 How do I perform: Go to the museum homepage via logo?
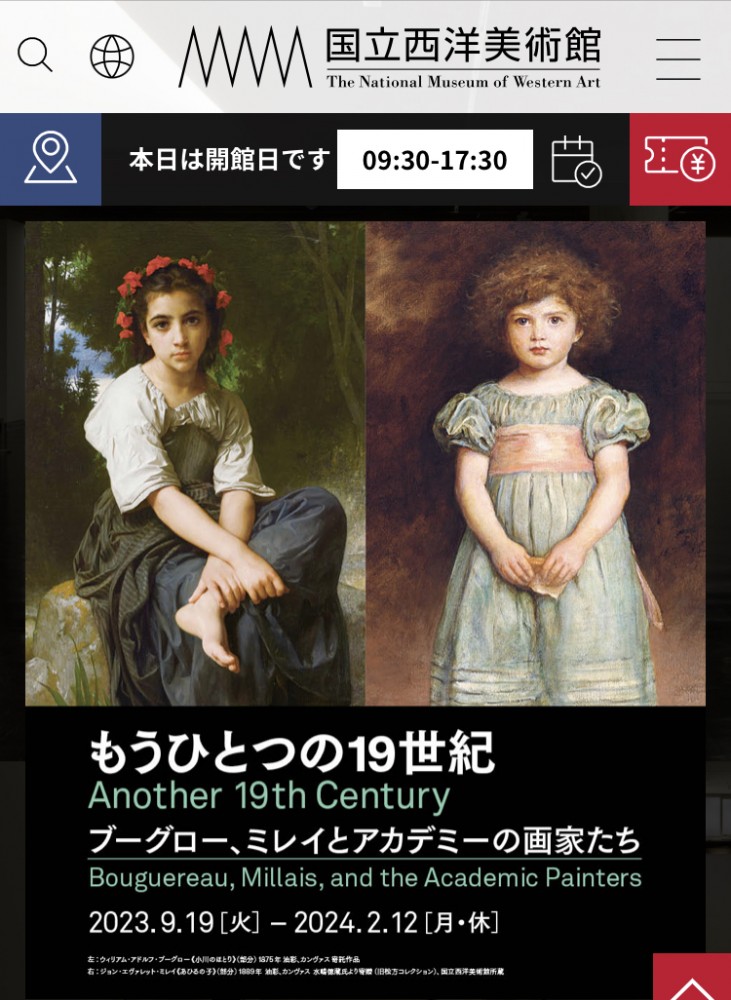click(390, 58)
